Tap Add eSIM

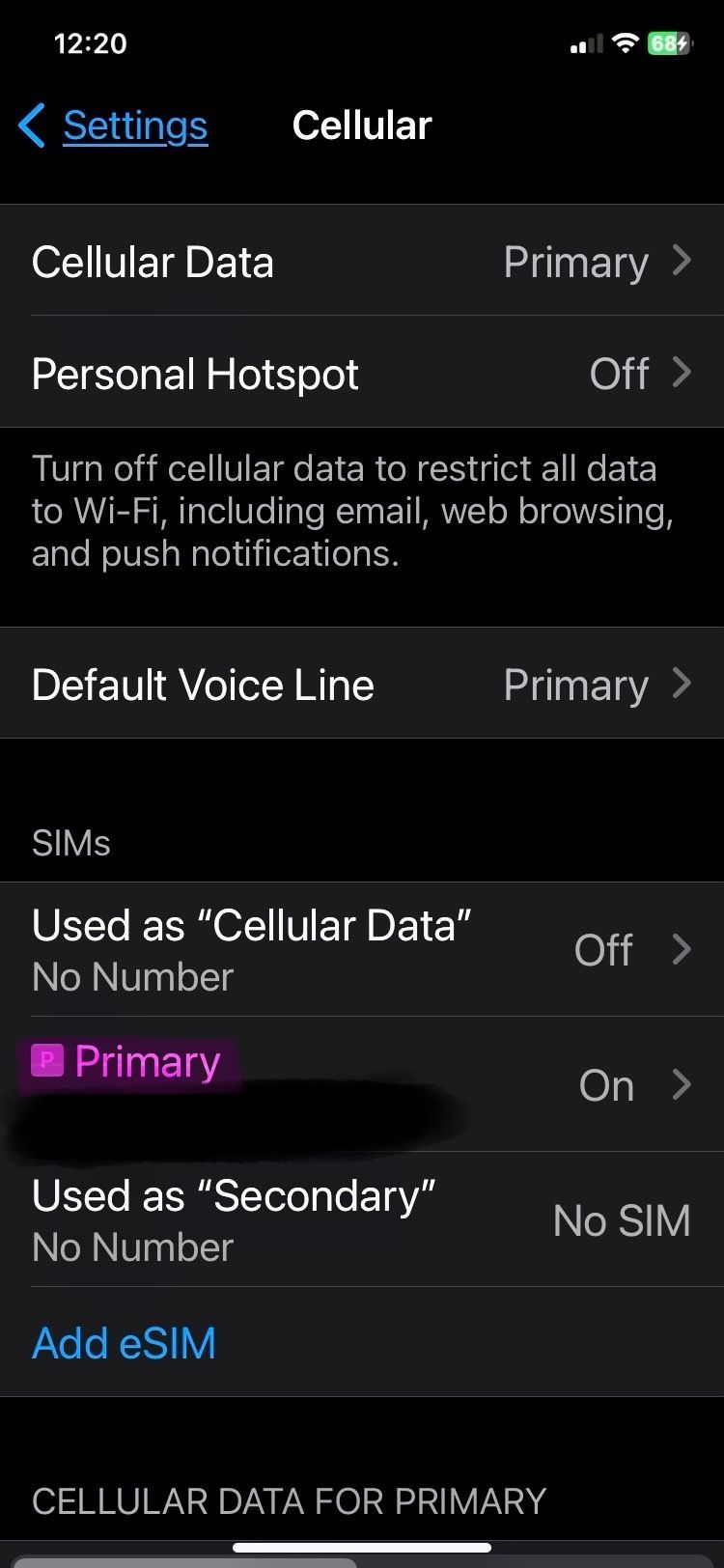(125, 1342)
